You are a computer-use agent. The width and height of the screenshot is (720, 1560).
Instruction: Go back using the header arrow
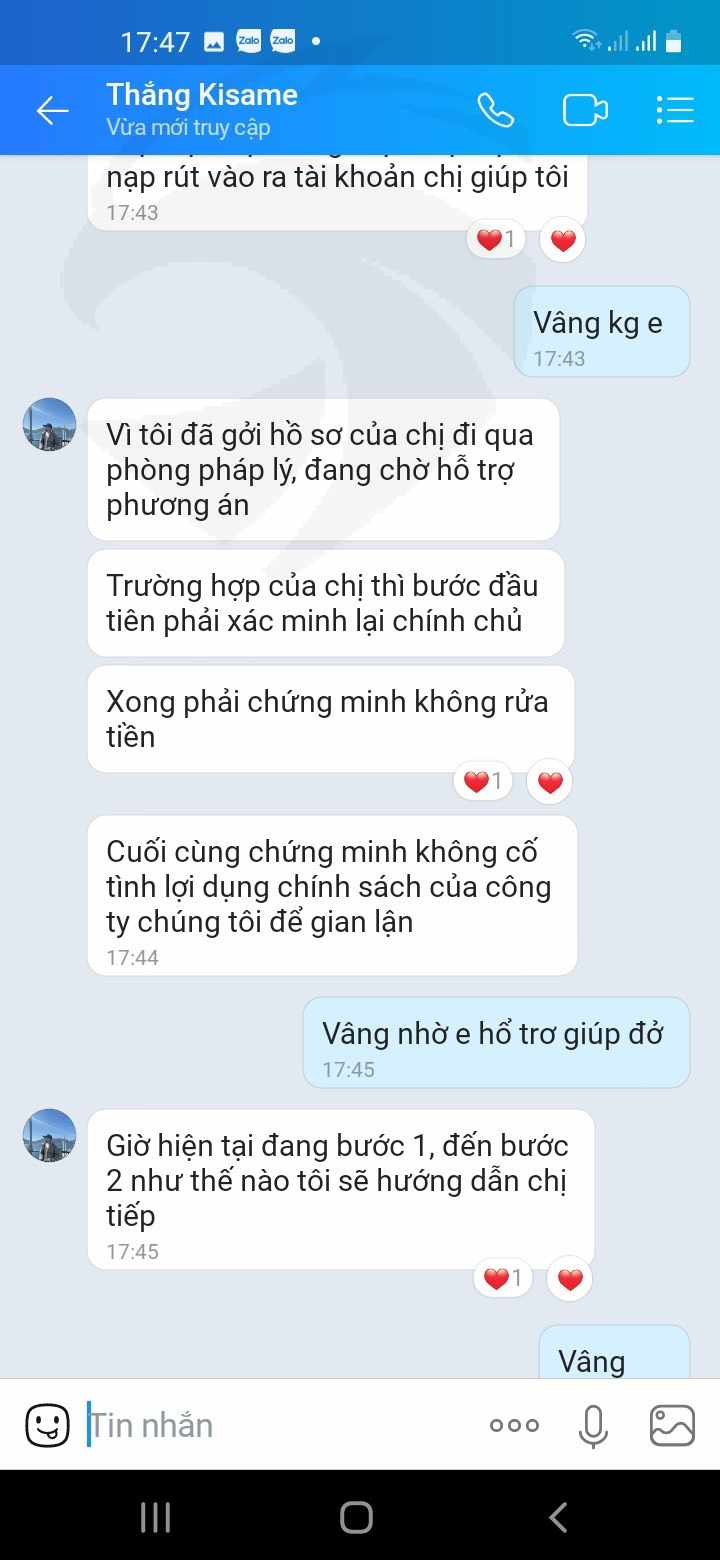coord(52,111)
